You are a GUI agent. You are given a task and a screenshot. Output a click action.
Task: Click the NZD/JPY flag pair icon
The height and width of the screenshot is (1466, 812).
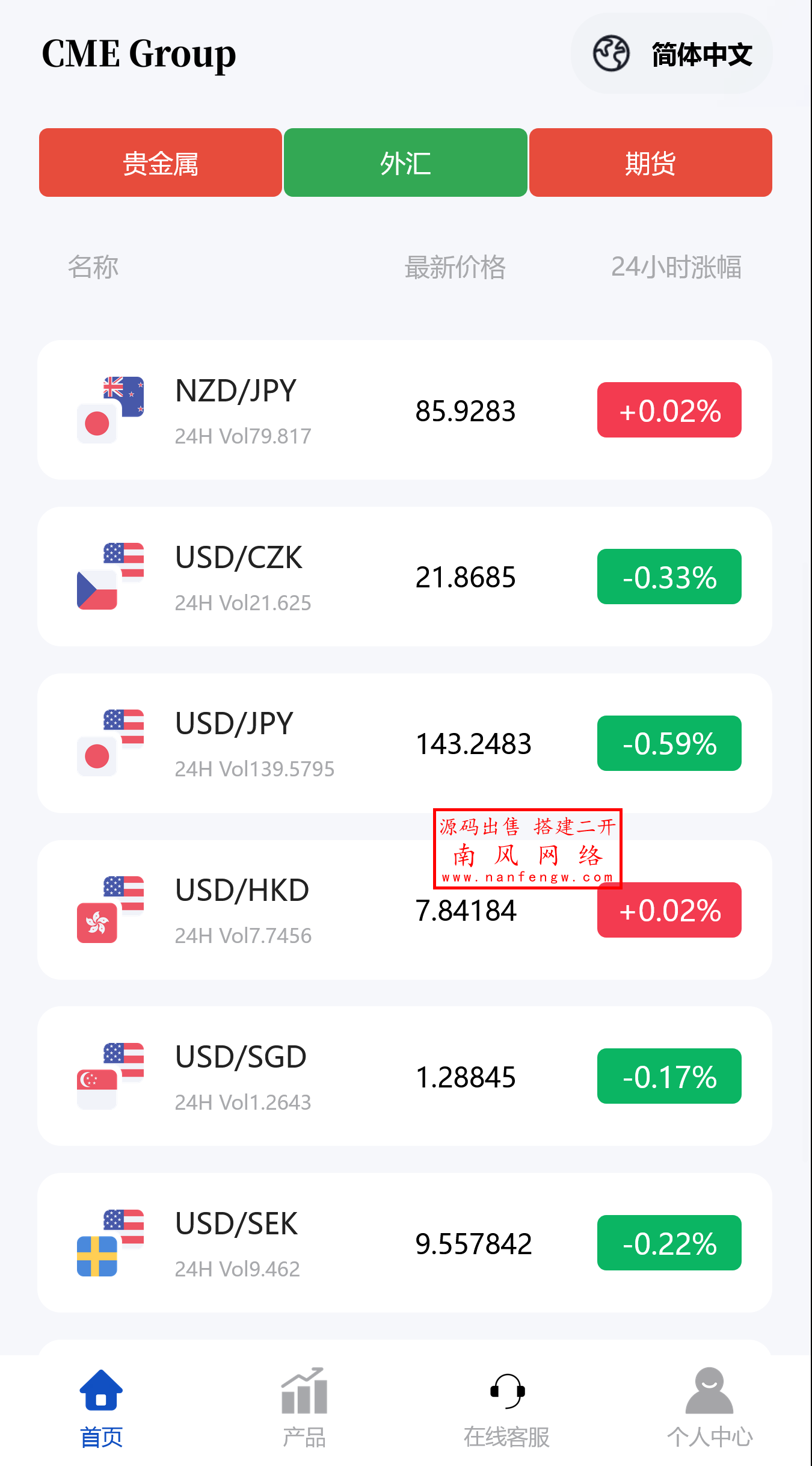(110, 408)
